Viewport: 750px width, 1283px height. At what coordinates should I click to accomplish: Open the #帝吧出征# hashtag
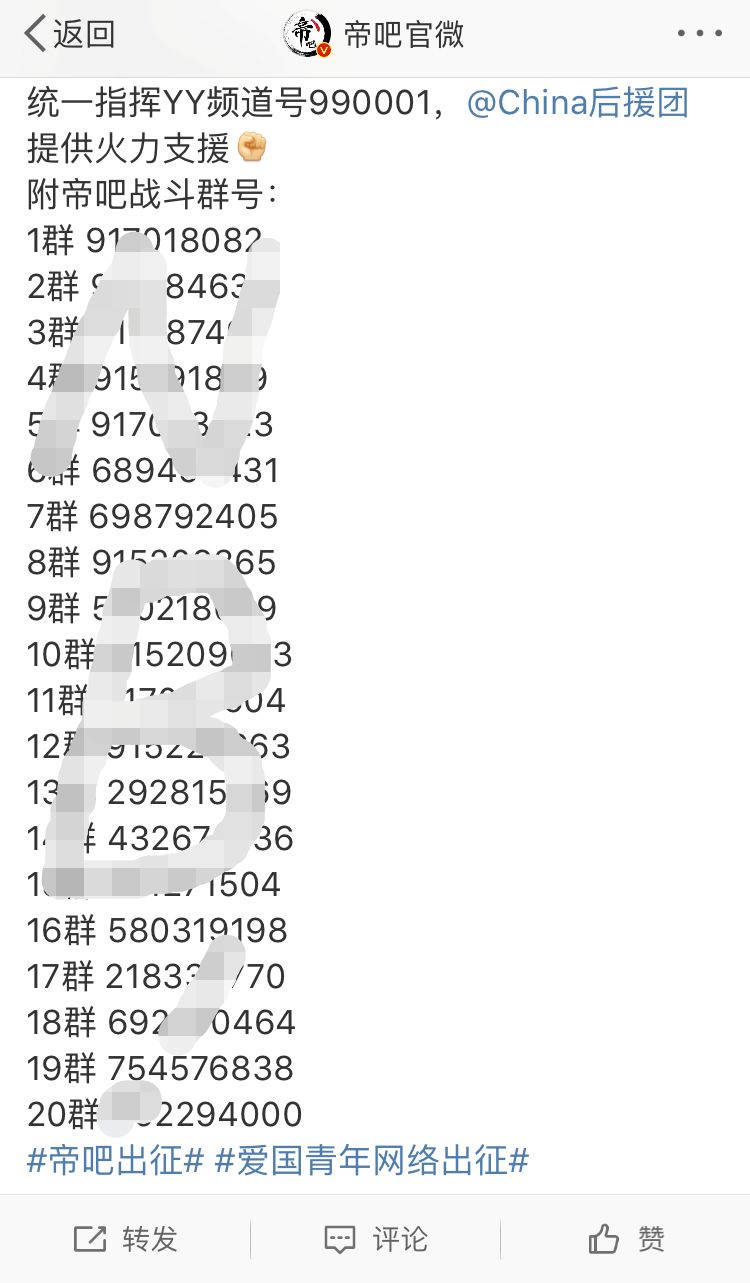(115, 1160)
